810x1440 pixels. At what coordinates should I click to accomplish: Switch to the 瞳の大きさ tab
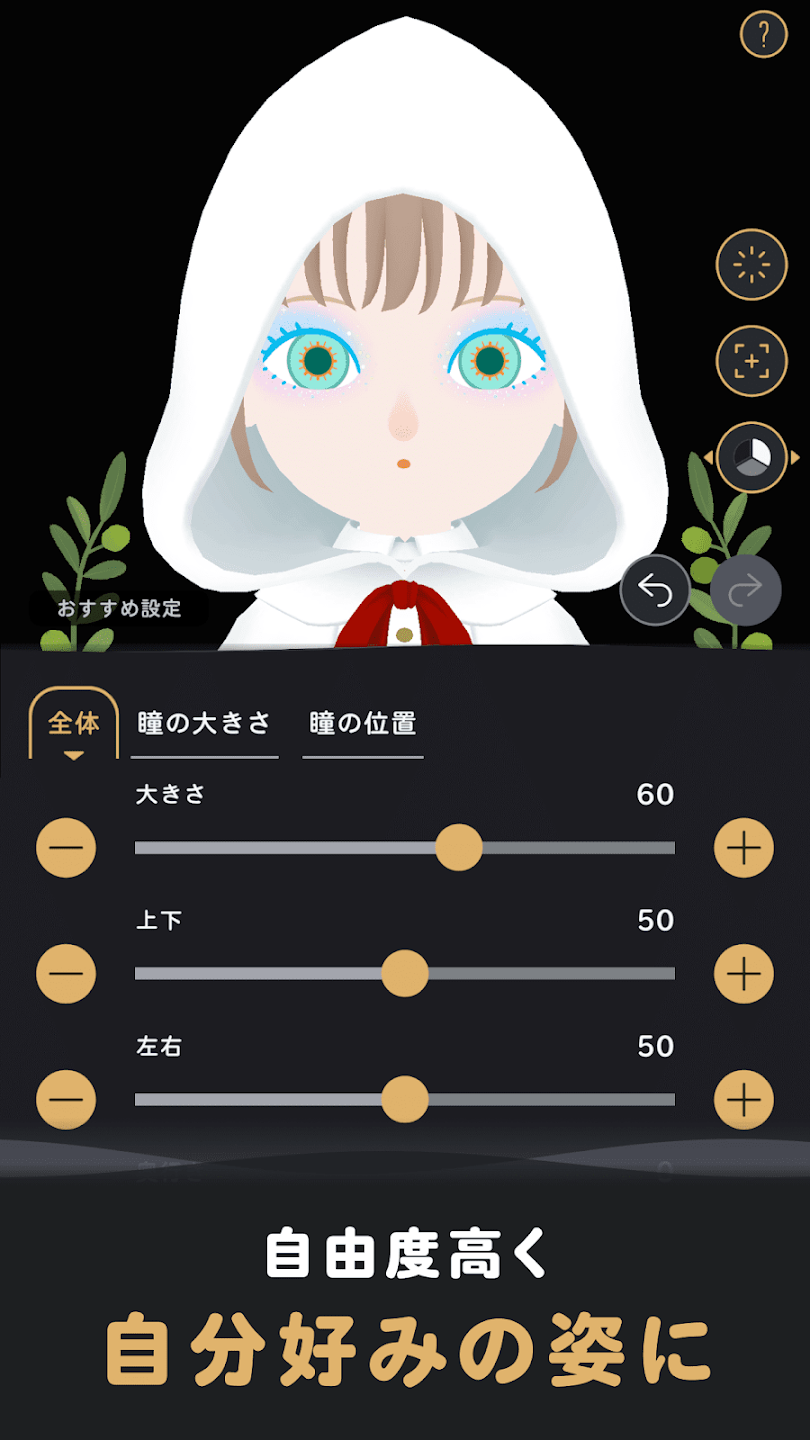[x=204, y=724]
